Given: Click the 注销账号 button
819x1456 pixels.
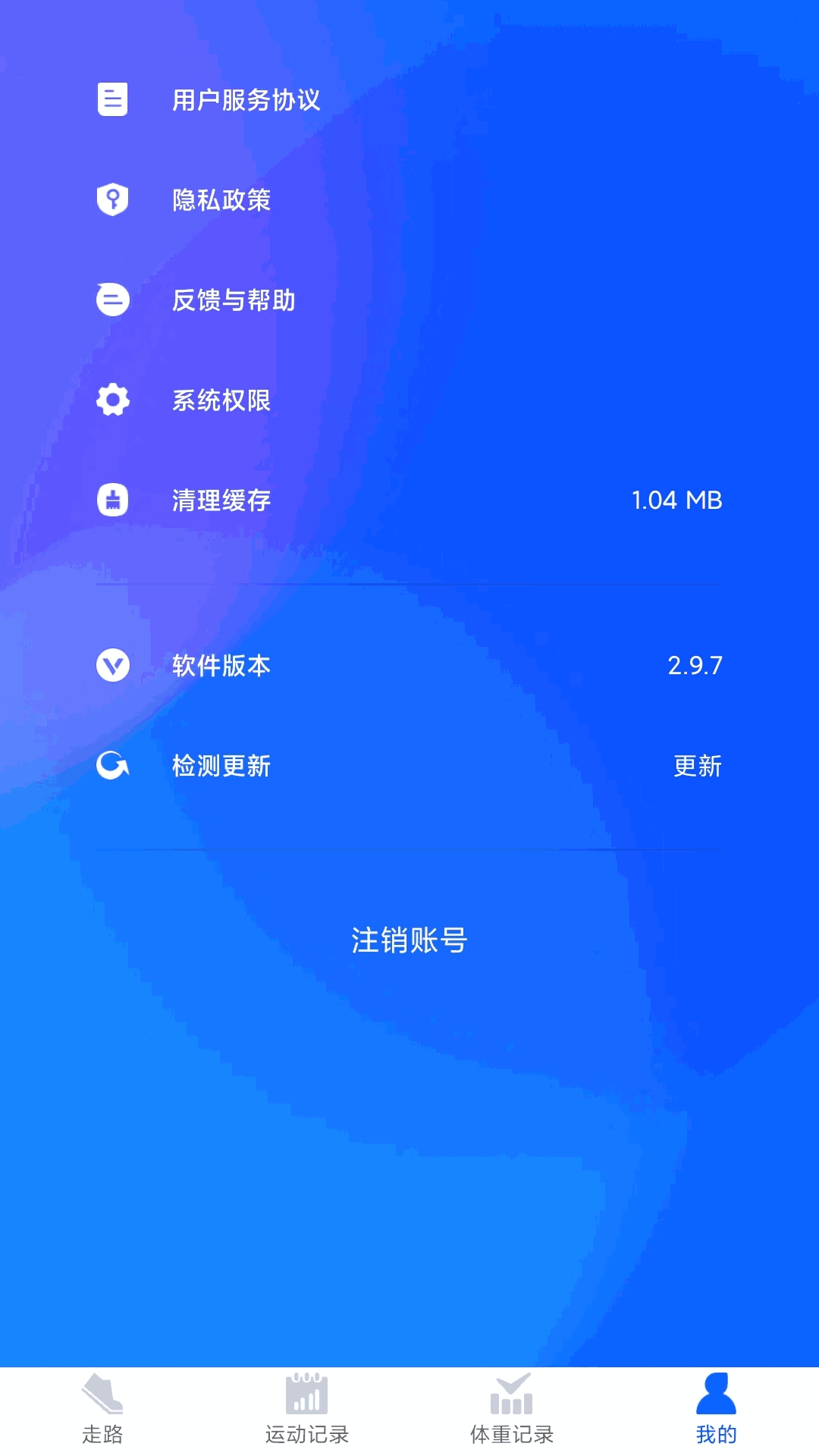Looking at the screenshot, I should [x=409, y=940].
